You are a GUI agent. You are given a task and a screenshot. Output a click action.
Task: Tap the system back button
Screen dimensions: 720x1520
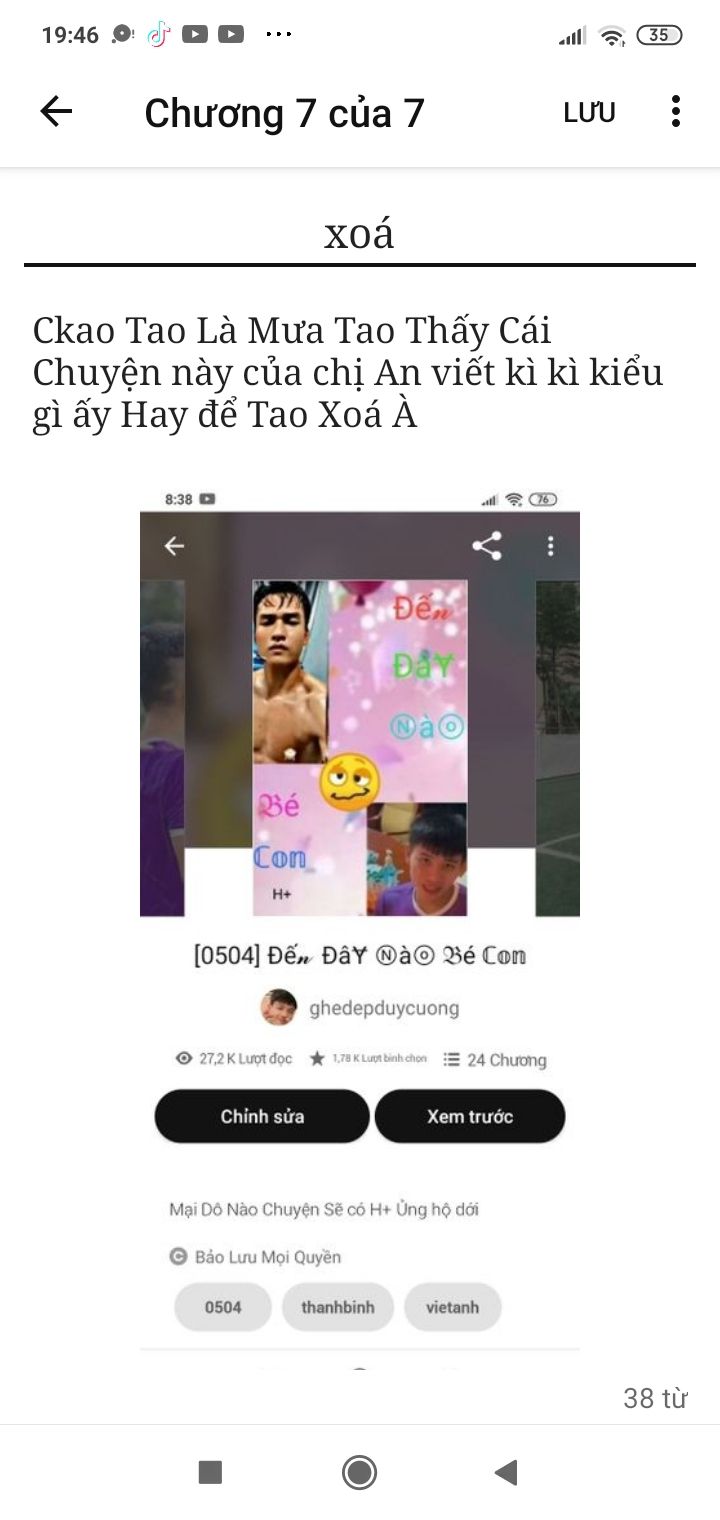(506, 1472)
